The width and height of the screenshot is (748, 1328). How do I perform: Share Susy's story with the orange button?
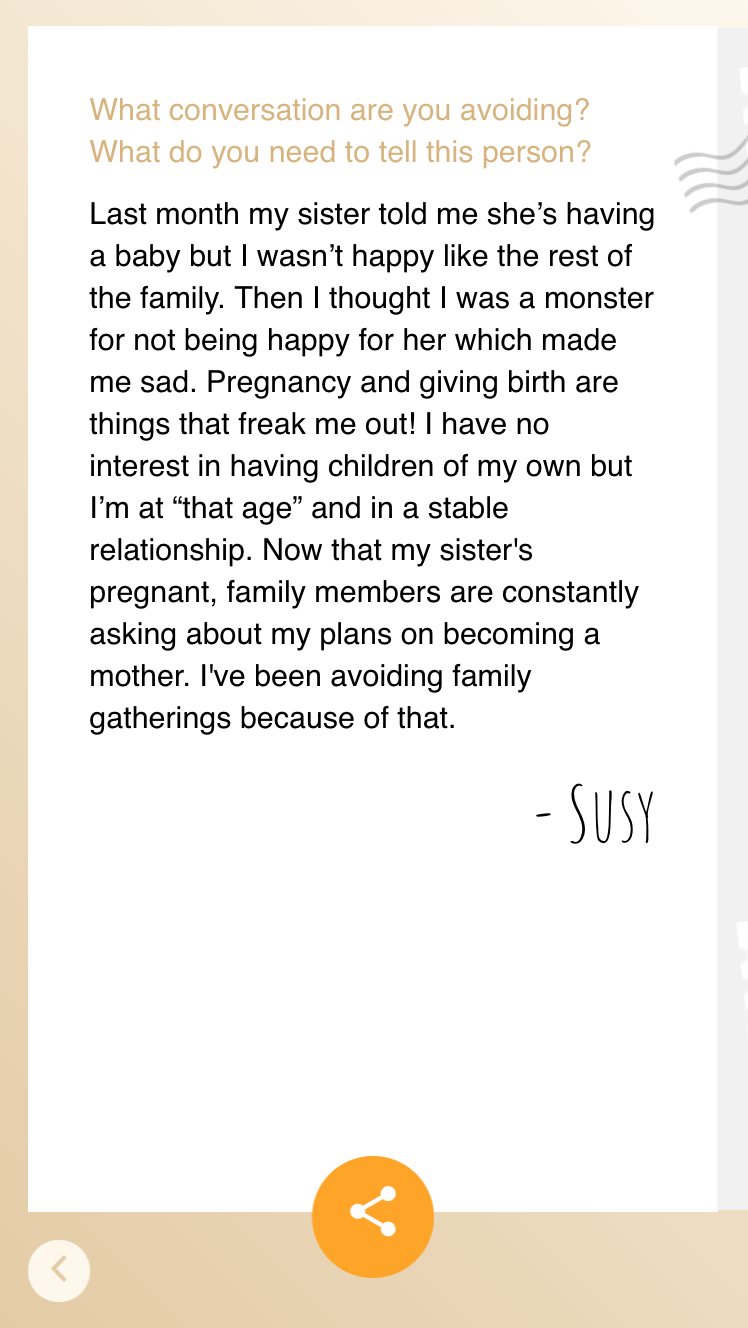click(373, 1216)
